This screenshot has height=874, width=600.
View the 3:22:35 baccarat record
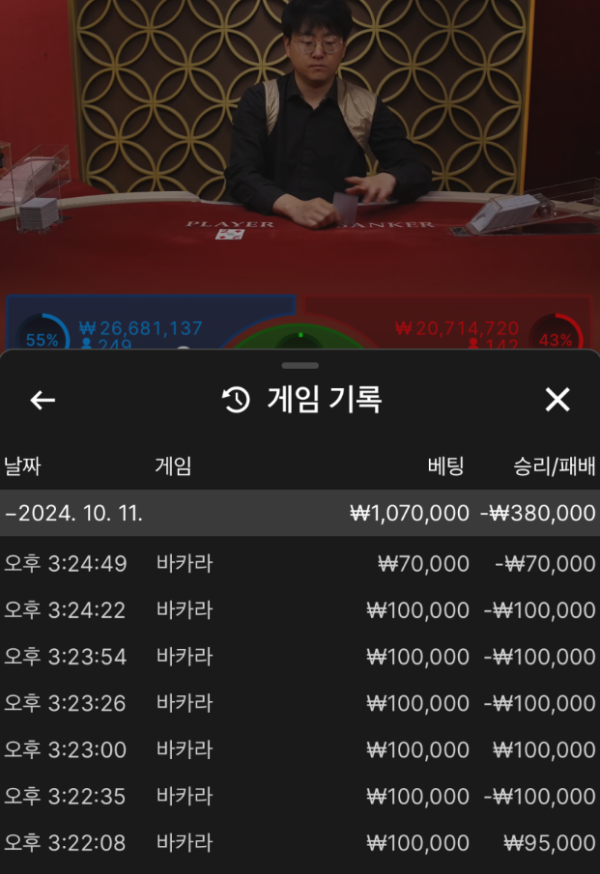tap(300, 796)
